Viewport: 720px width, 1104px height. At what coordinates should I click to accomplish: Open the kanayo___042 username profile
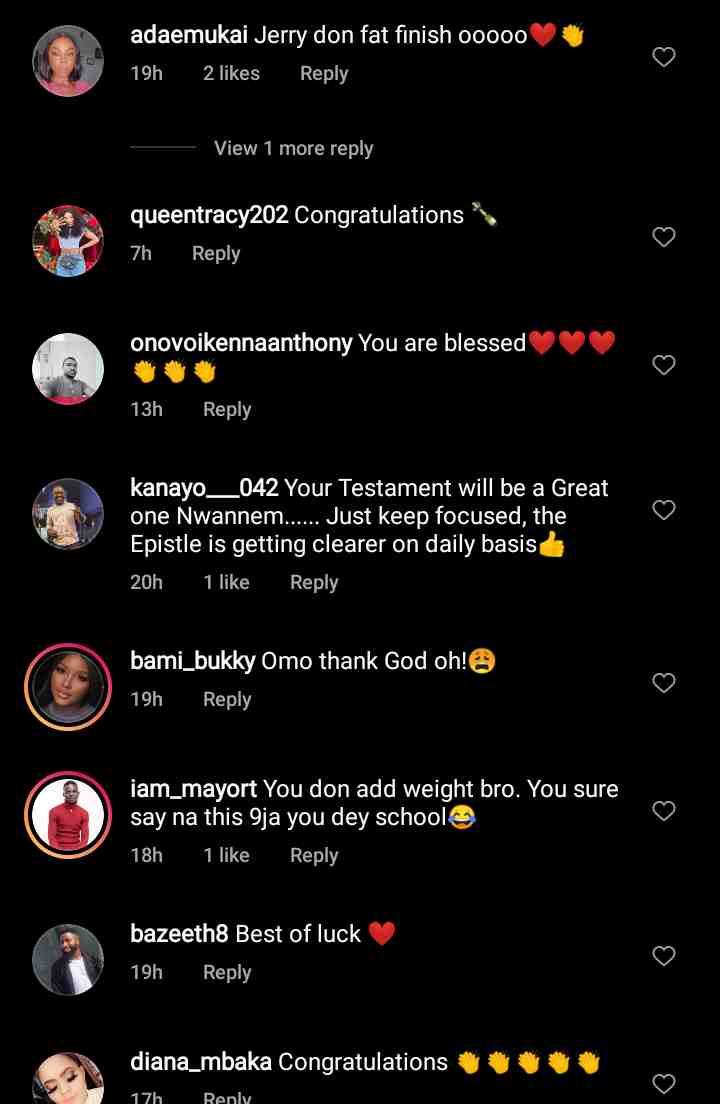click(x=204, y=488)
